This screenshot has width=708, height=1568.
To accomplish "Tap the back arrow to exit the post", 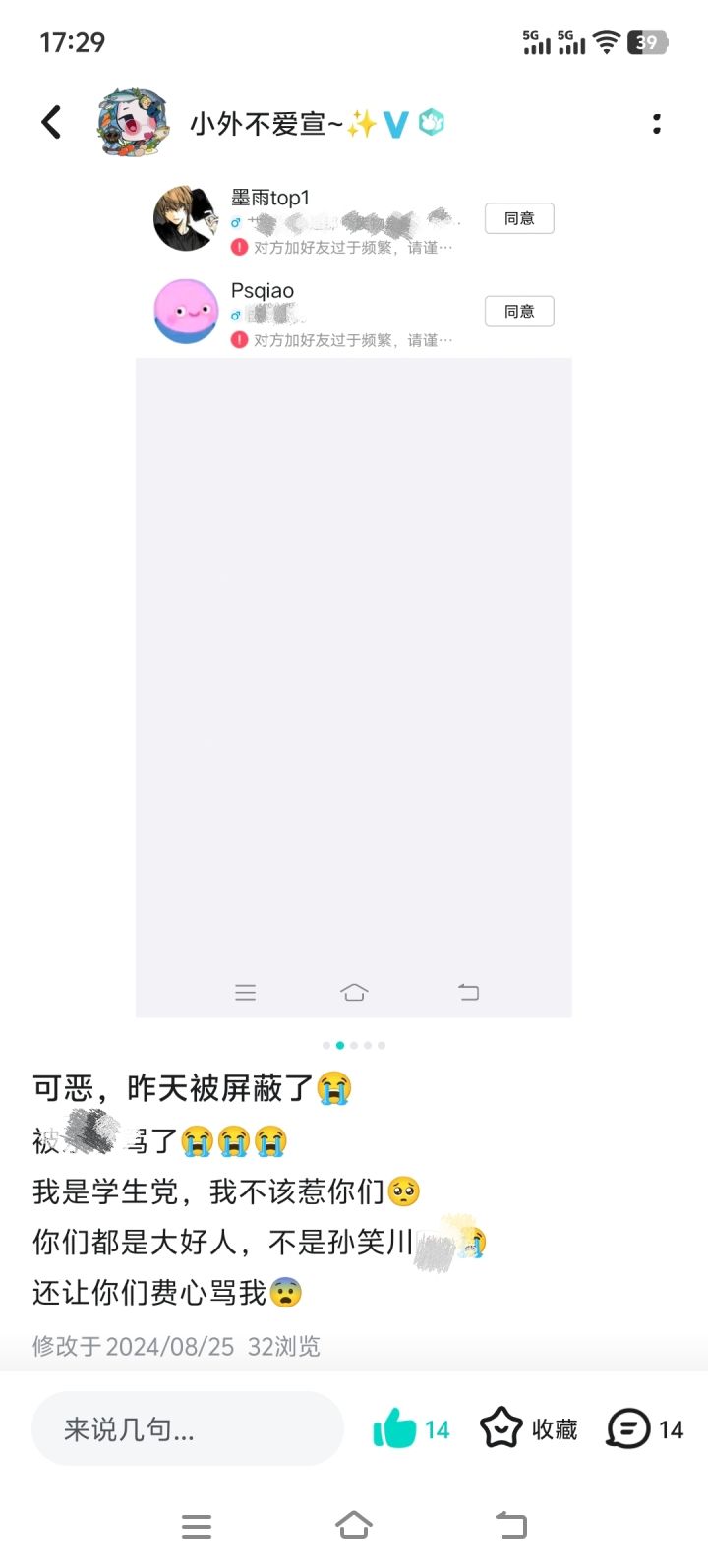I will tap(51, 122).
